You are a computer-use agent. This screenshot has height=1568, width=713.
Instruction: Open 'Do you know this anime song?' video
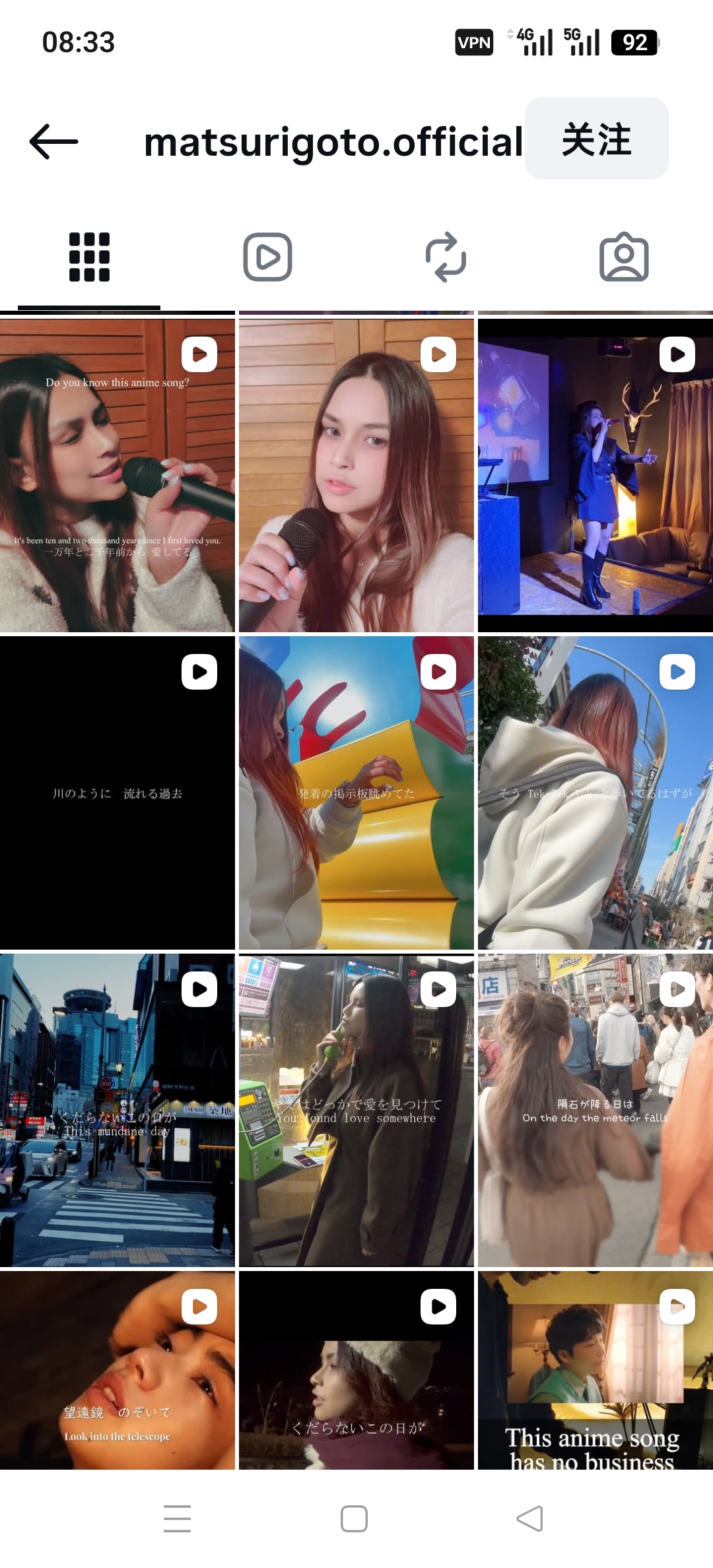pos(118,475)
